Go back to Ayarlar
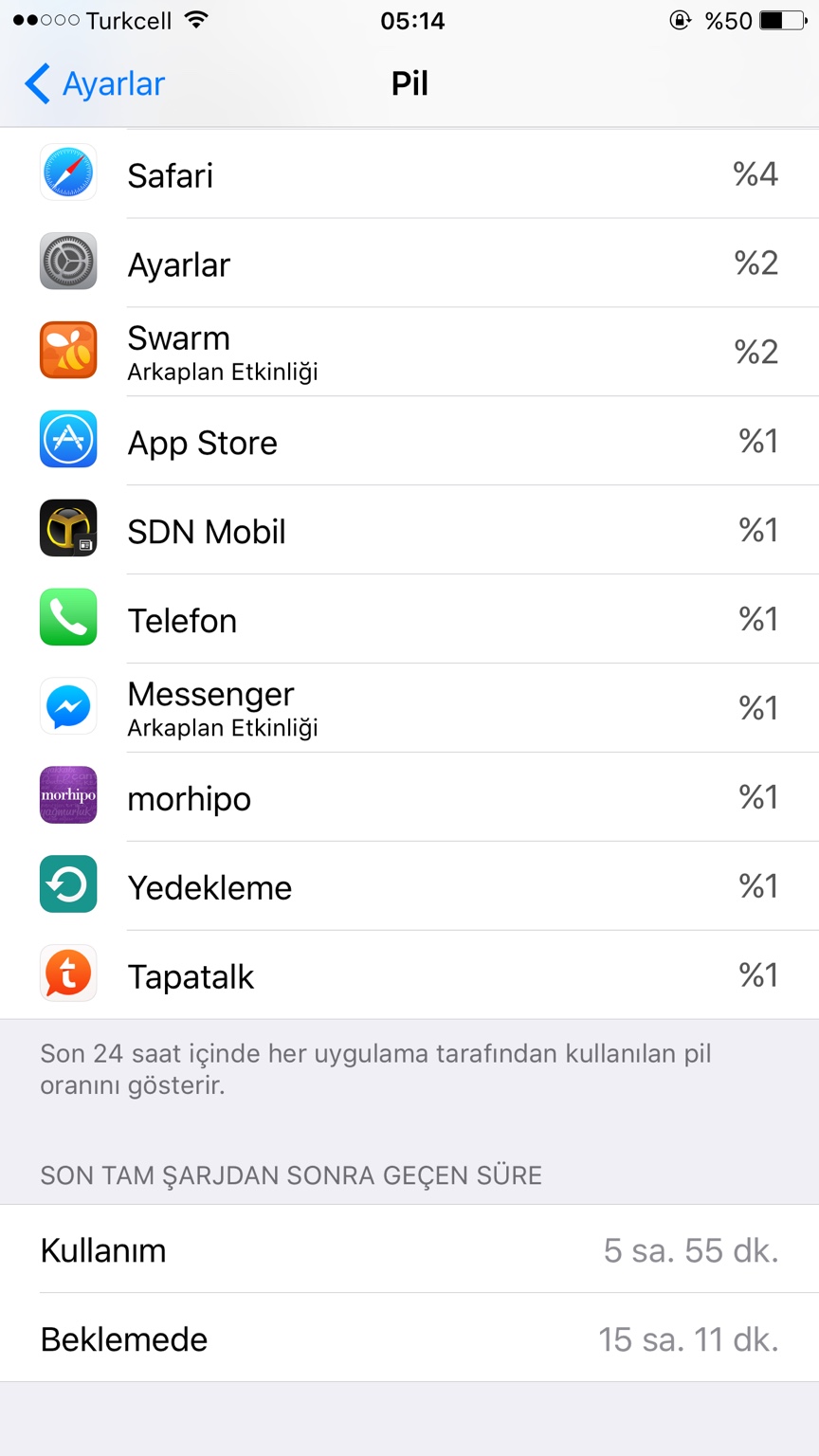Image resolution: width=819 pixels, height=1456 pixels. point(95,84)
